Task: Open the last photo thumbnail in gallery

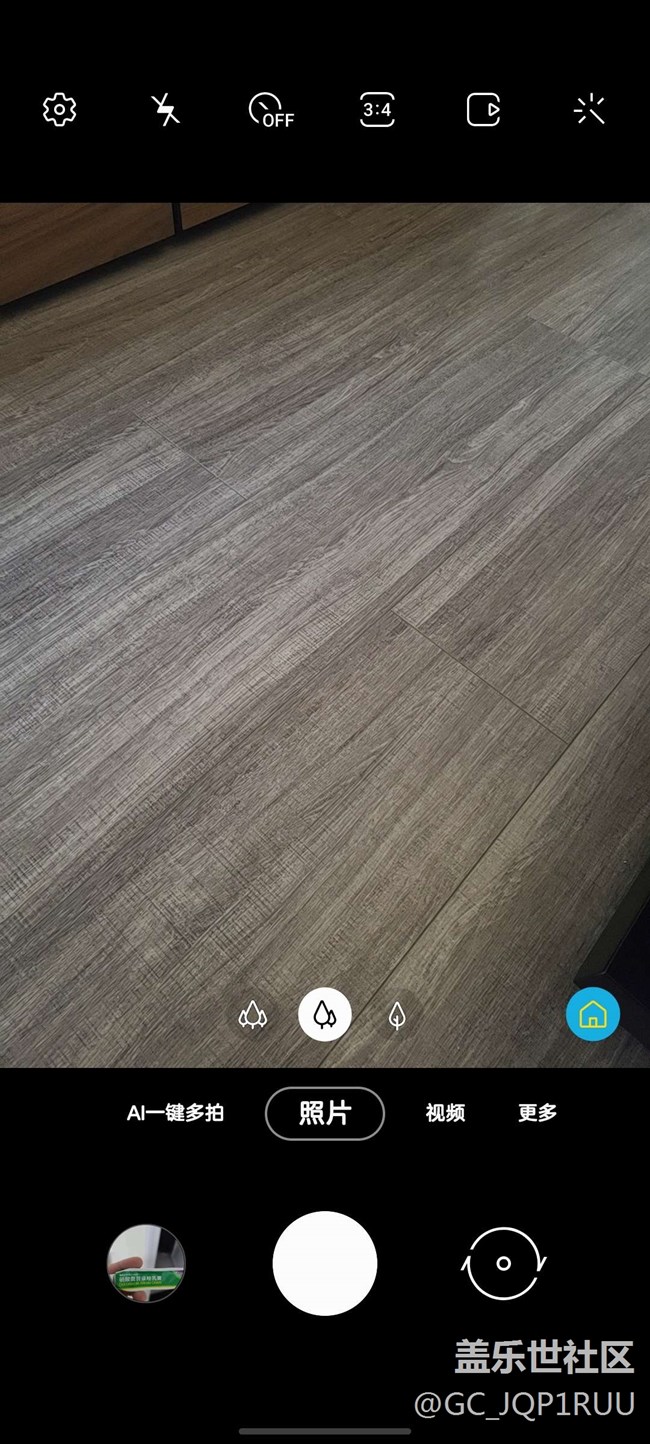Action: point(146,1263)
